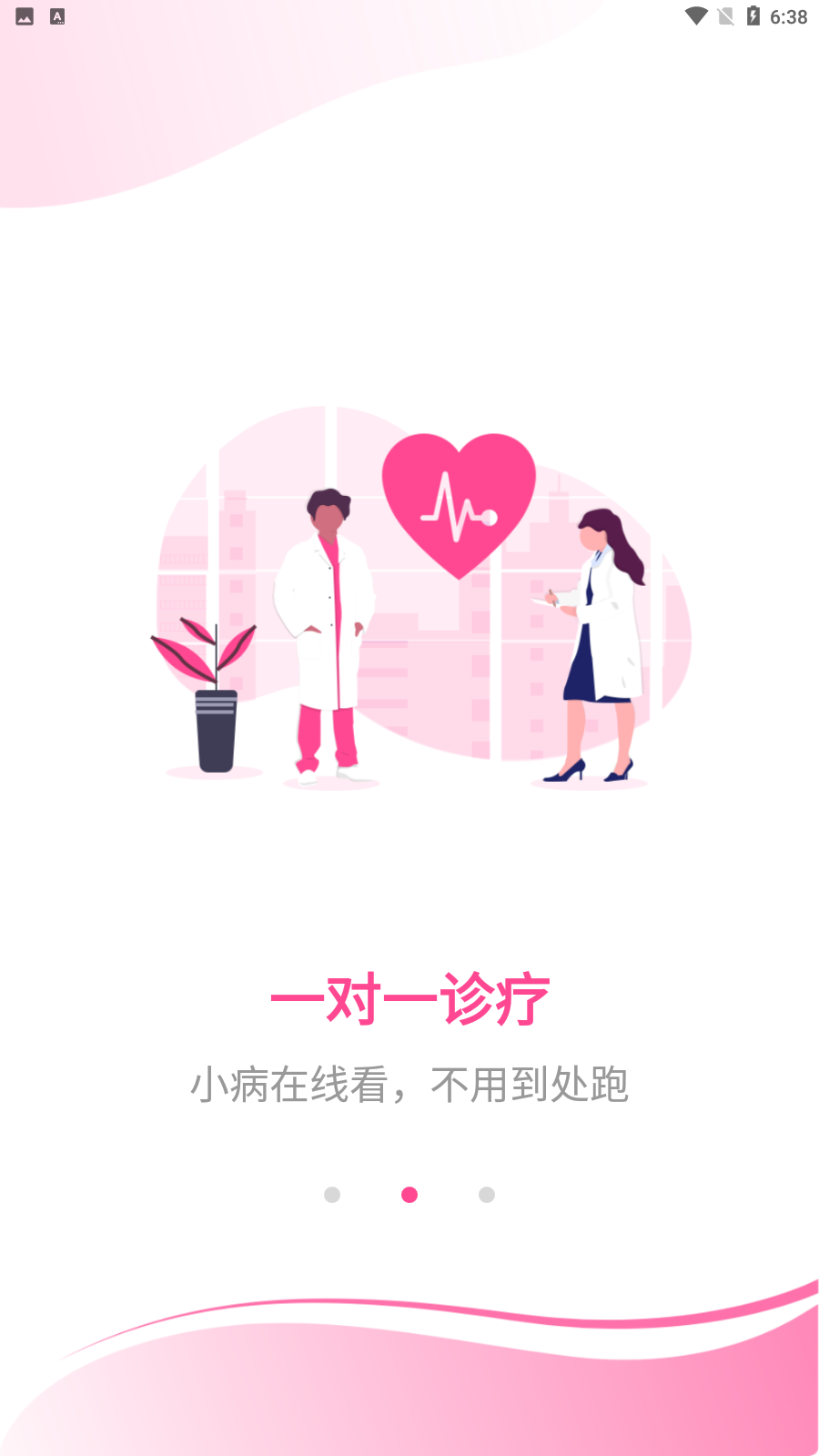
Task: Click the "一对一诊疗" title text
Action: 411,998
